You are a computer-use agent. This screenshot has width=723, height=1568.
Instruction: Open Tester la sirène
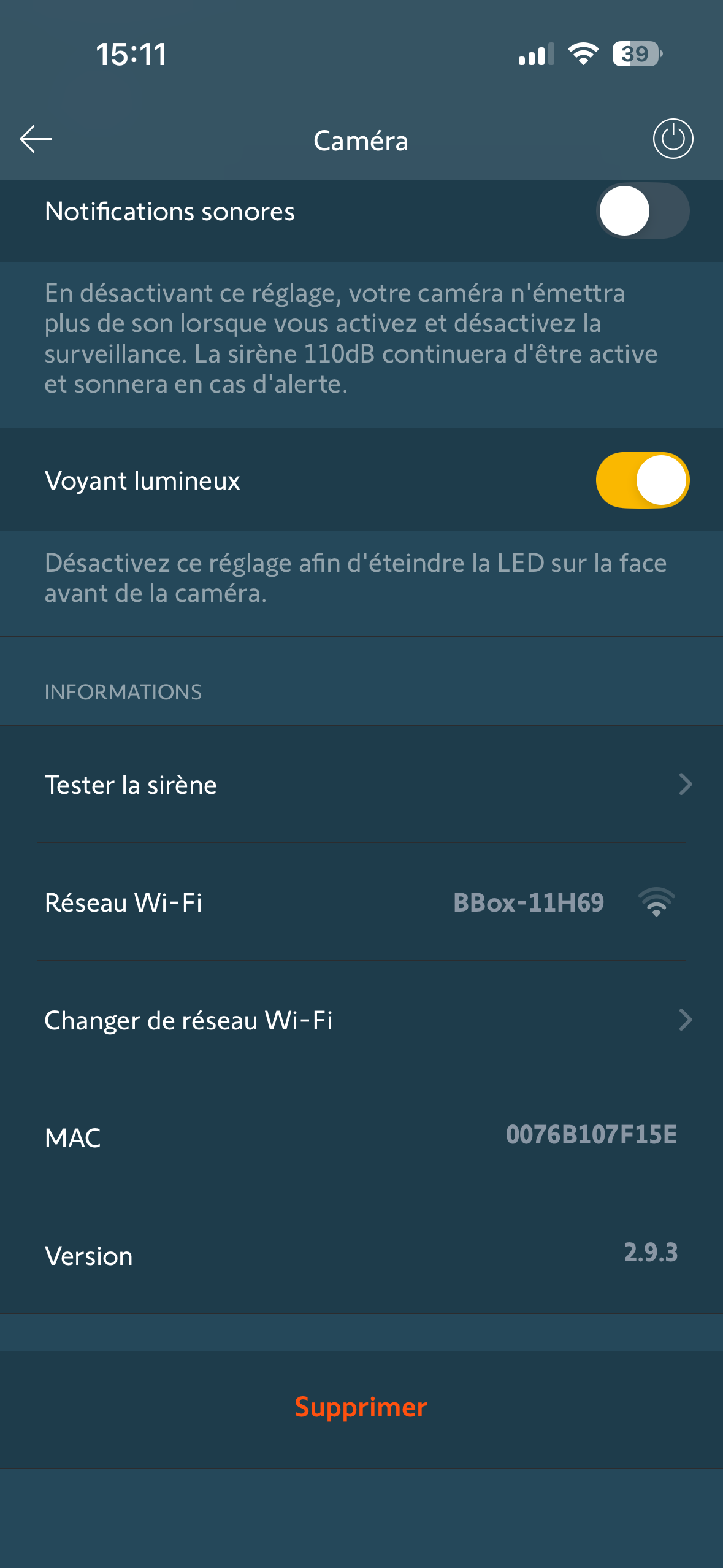pyautogui.click(x=361, y=785)
